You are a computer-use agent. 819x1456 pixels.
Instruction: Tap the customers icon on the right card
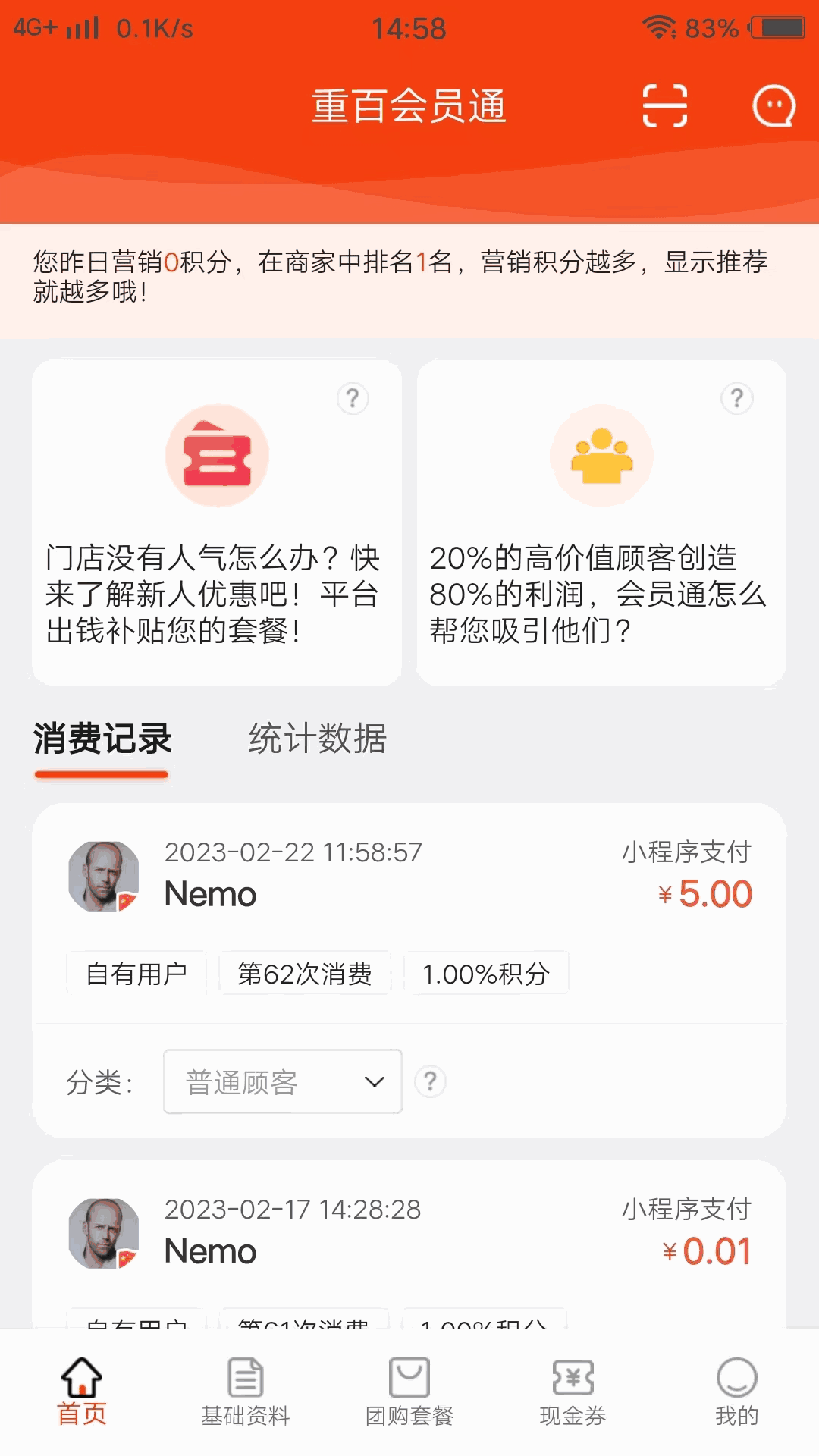[601, 455]
